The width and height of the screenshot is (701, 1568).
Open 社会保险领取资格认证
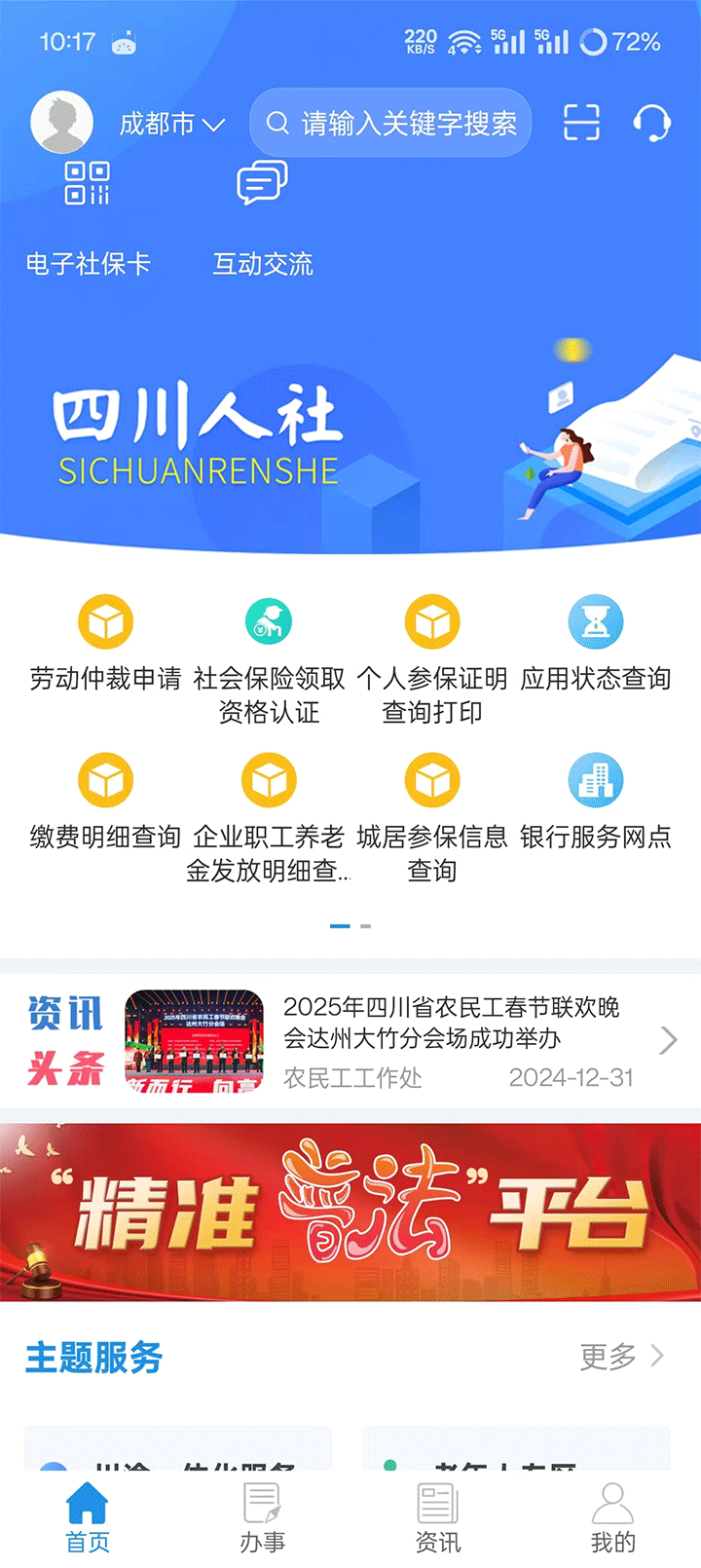269,660
